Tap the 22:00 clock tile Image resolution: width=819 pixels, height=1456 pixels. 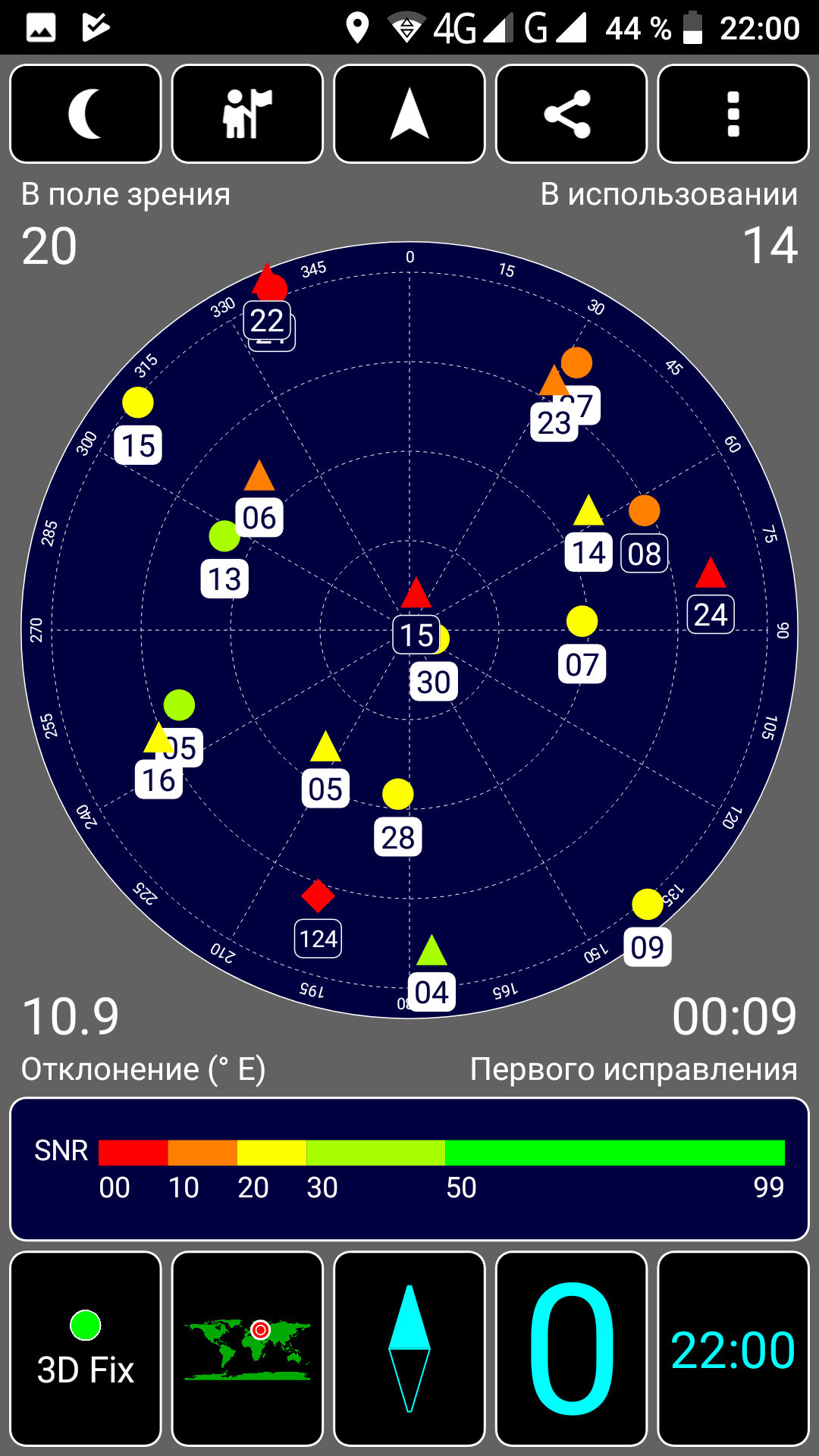(733, 1348)
